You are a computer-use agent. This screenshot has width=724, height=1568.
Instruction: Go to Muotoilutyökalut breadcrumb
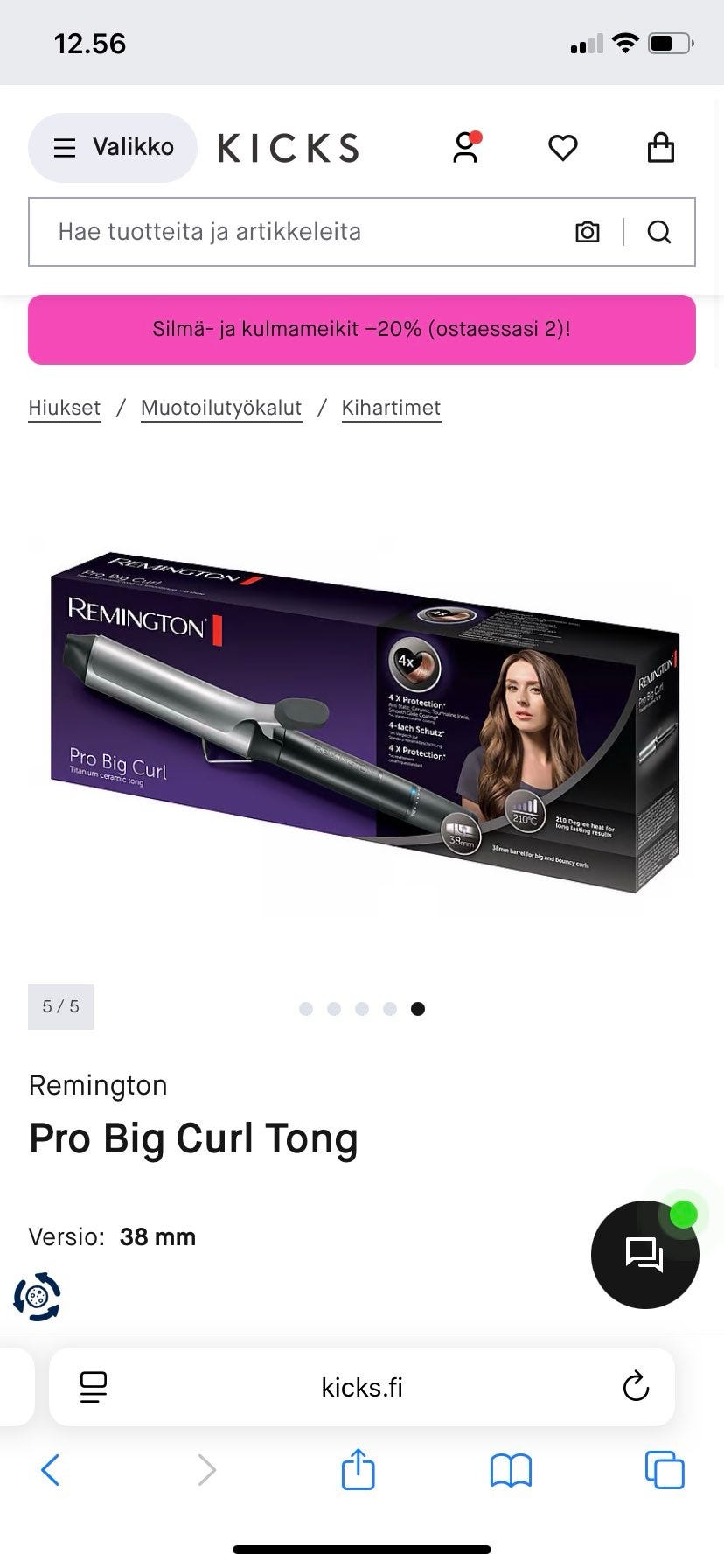(221, 408)
